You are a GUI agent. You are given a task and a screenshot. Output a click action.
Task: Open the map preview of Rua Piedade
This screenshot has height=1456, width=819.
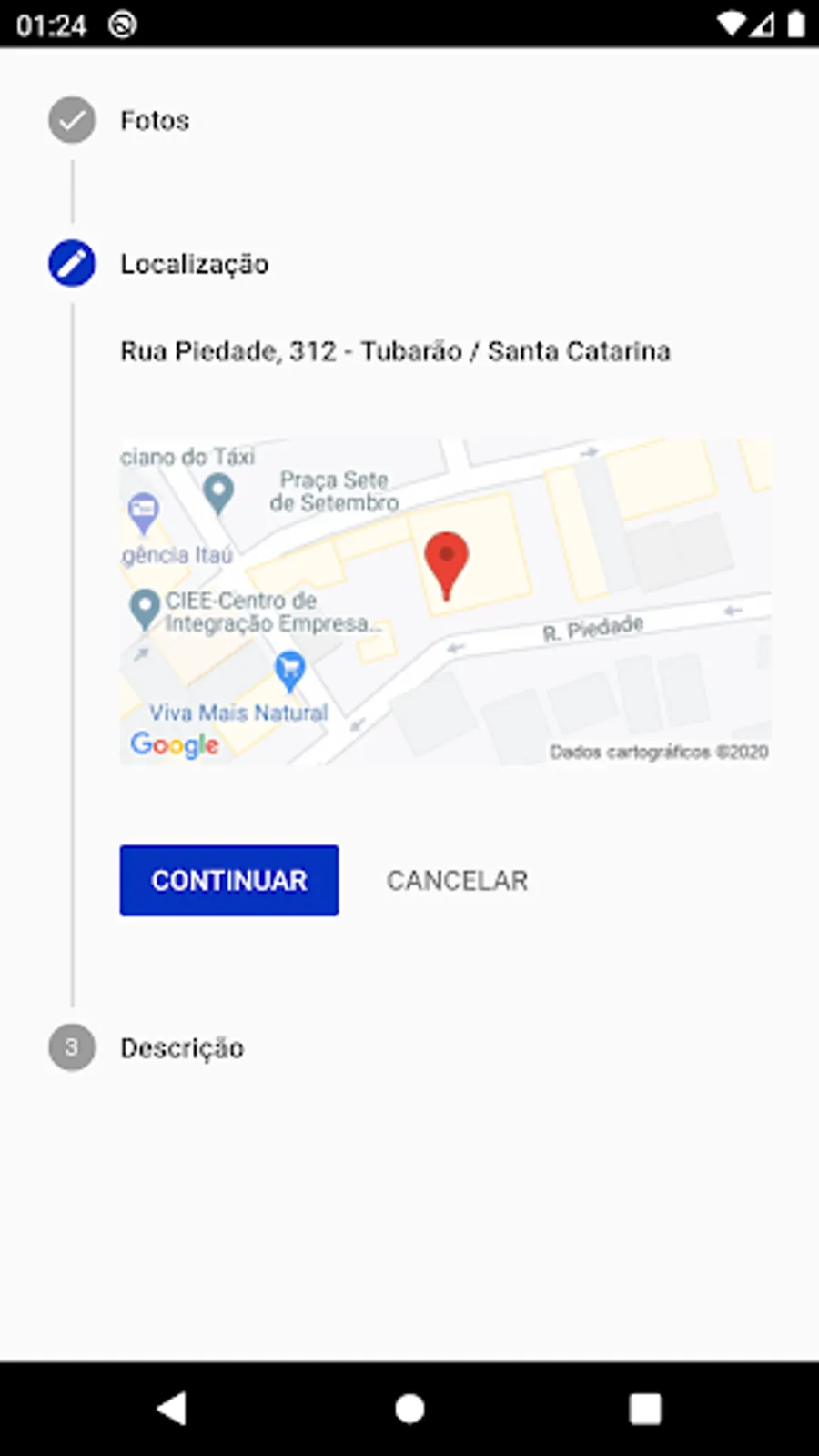pyautogui.click(x=445, y=602)
